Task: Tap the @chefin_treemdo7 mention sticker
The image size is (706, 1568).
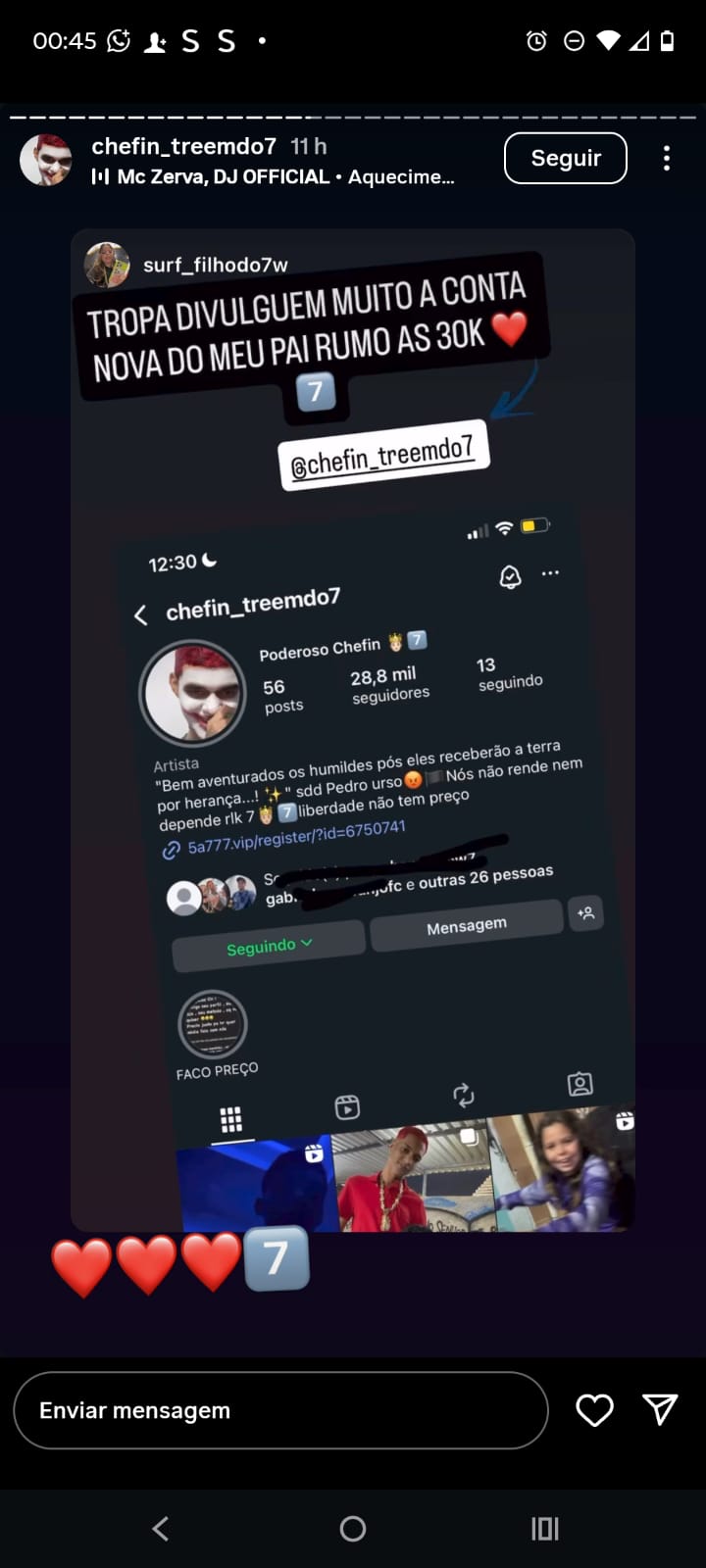Action: pyautogui.click(x=383, y=457)
